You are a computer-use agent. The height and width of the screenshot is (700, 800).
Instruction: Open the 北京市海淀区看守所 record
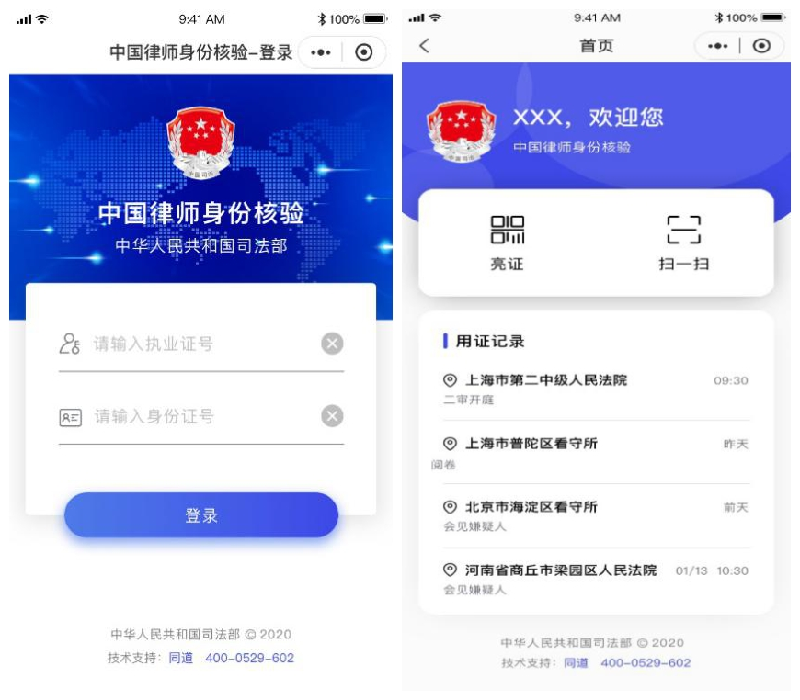tap(595, 515)
